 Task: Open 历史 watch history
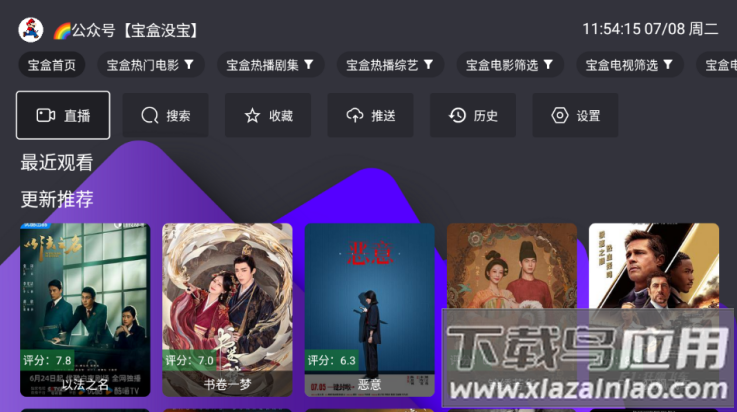473,115
